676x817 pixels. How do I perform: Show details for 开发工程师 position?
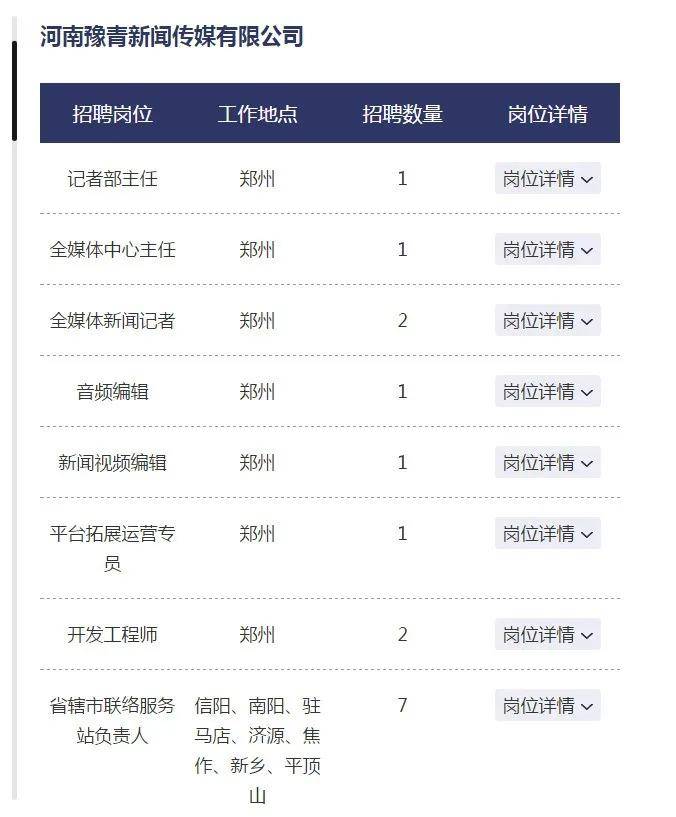547,635
